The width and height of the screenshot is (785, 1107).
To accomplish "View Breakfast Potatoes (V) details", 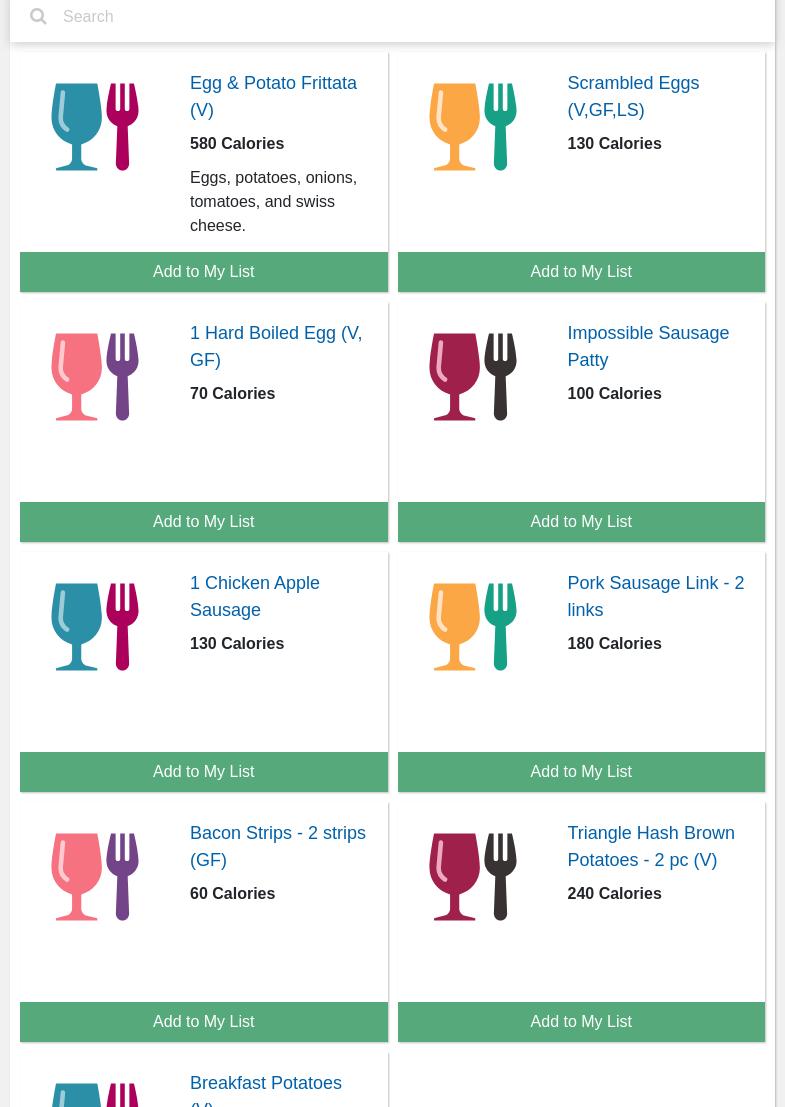I will point(266,1088).
